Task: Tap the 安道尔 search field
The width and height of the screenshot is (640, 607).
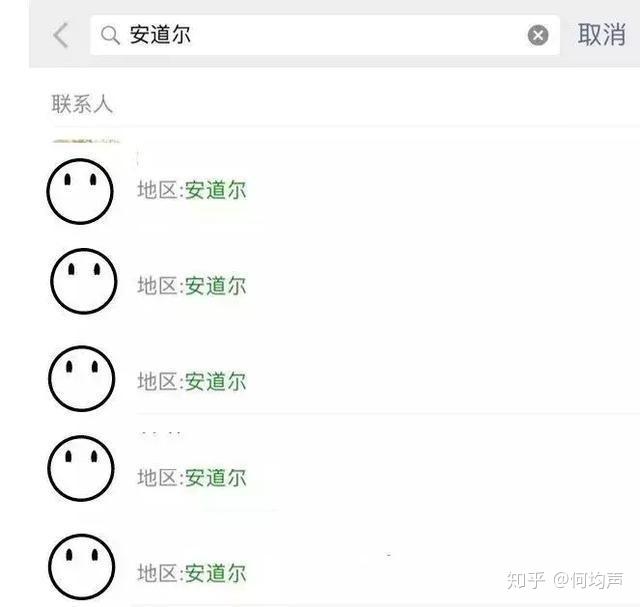Action: click(x=324, y=35)
